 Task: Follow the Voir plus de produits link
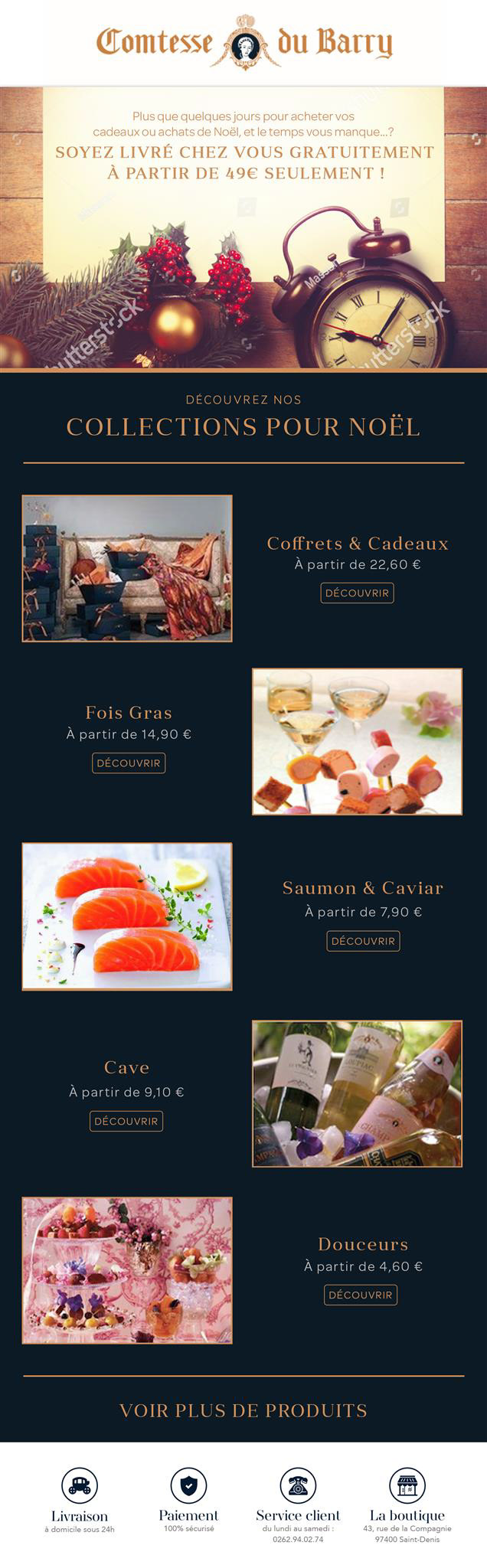243,1410
